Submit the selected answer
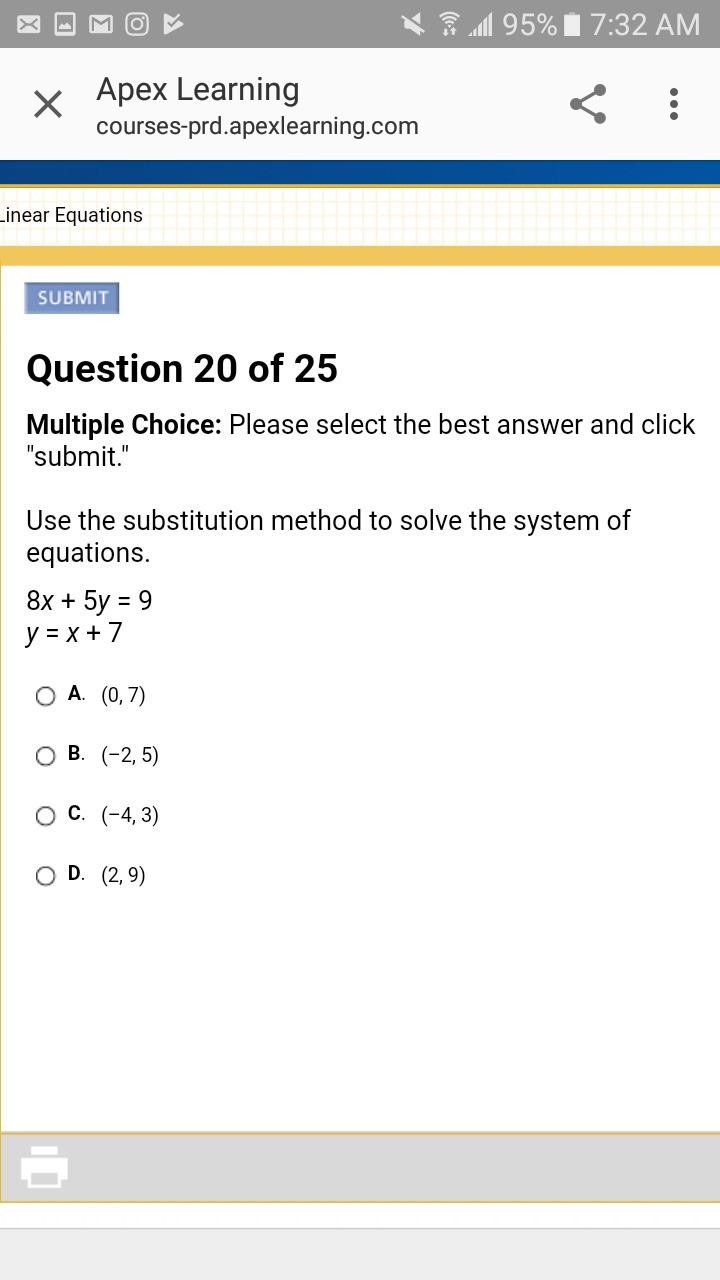Viewport: 720px width, 1280px height. pyautogui.click(x=72, y=298)
